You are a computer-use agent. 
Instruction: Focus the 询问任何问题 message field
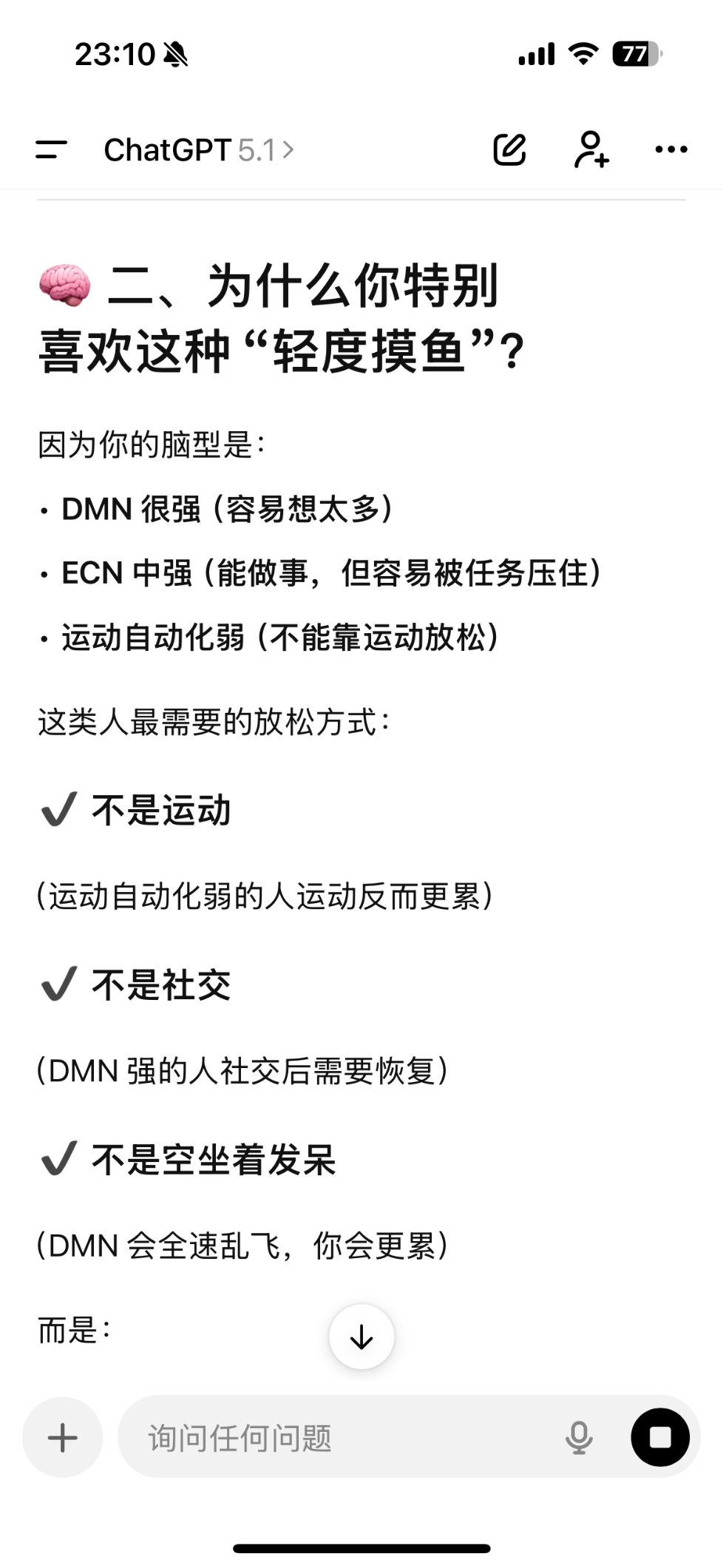point(340,1437)
